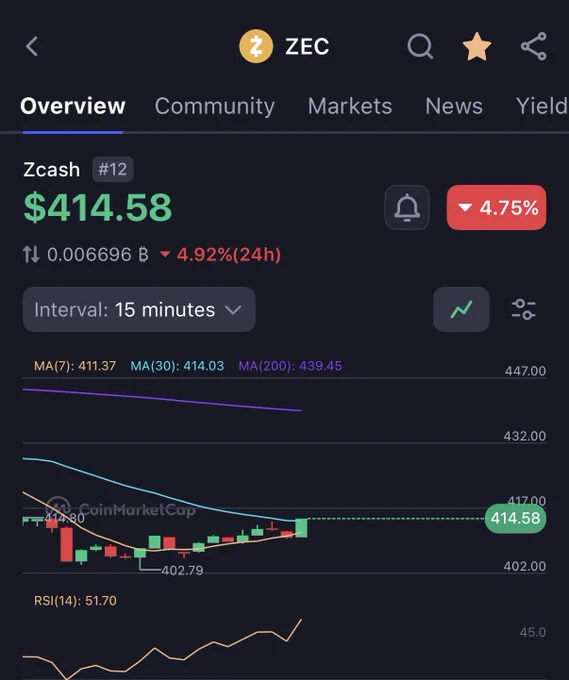Open search with the magnifier icon
This screenshot has height=680, width=569.
420,46
